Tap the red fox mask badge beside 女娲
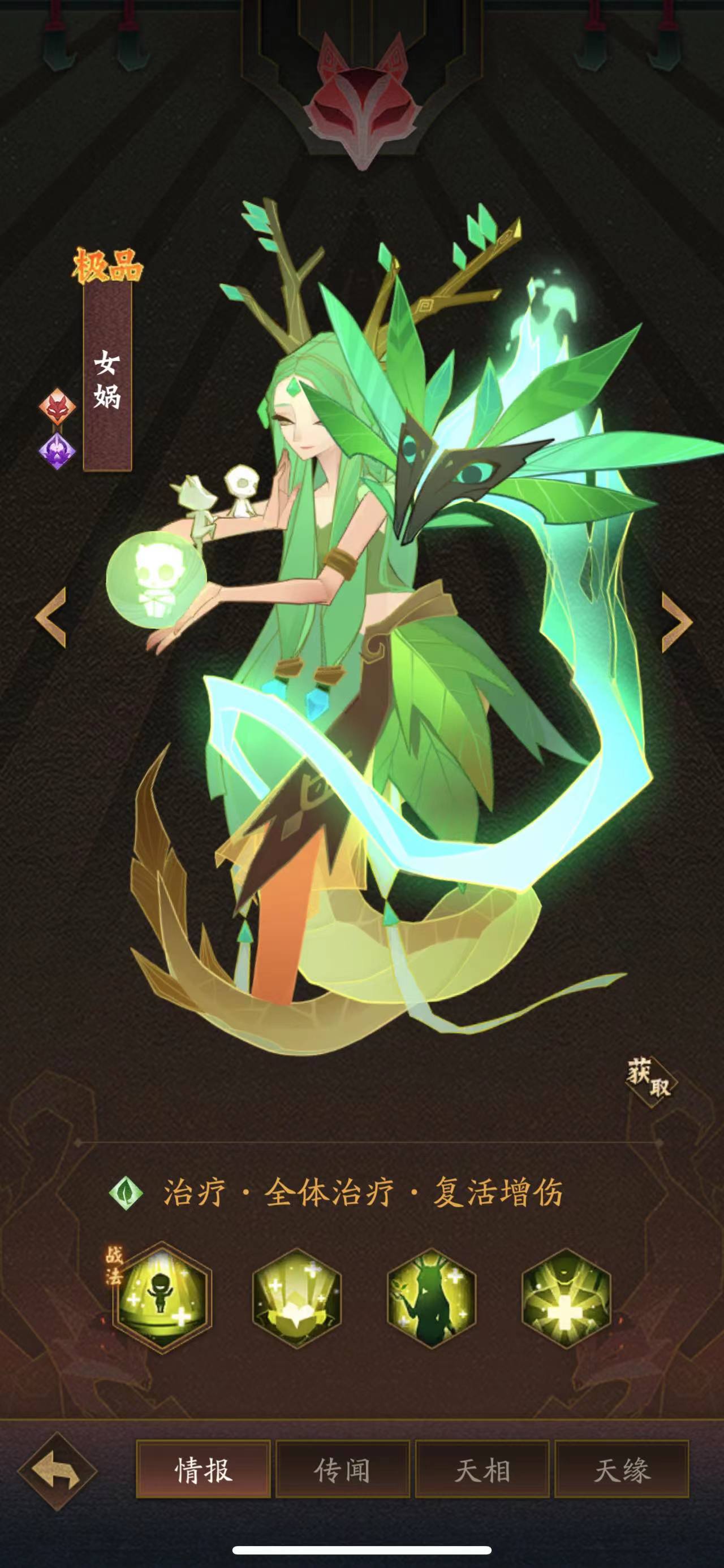This screenshot has width=724, height=1568. click(57, 406)
